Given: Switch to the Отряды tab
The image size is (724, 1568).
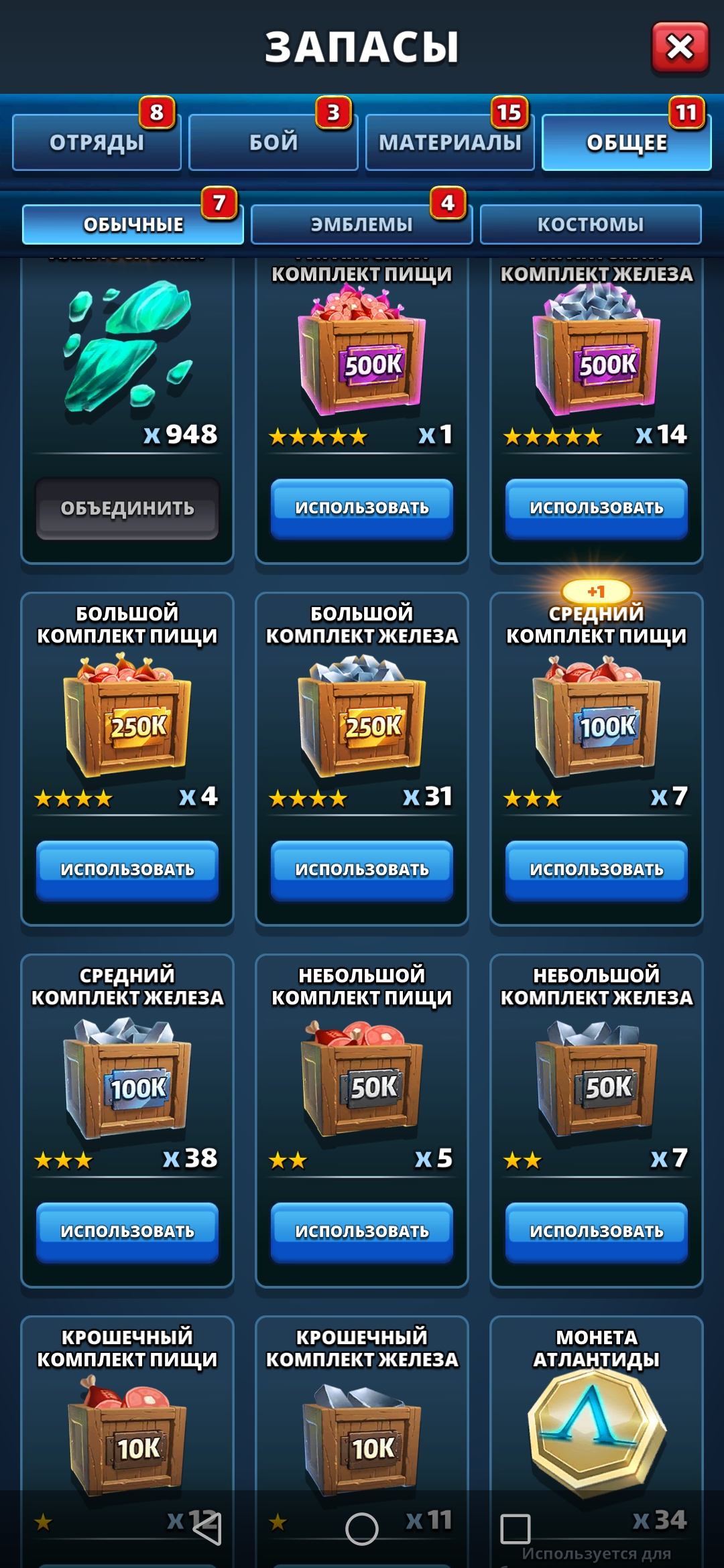Looking at the screenshot, I should point(97,142).
